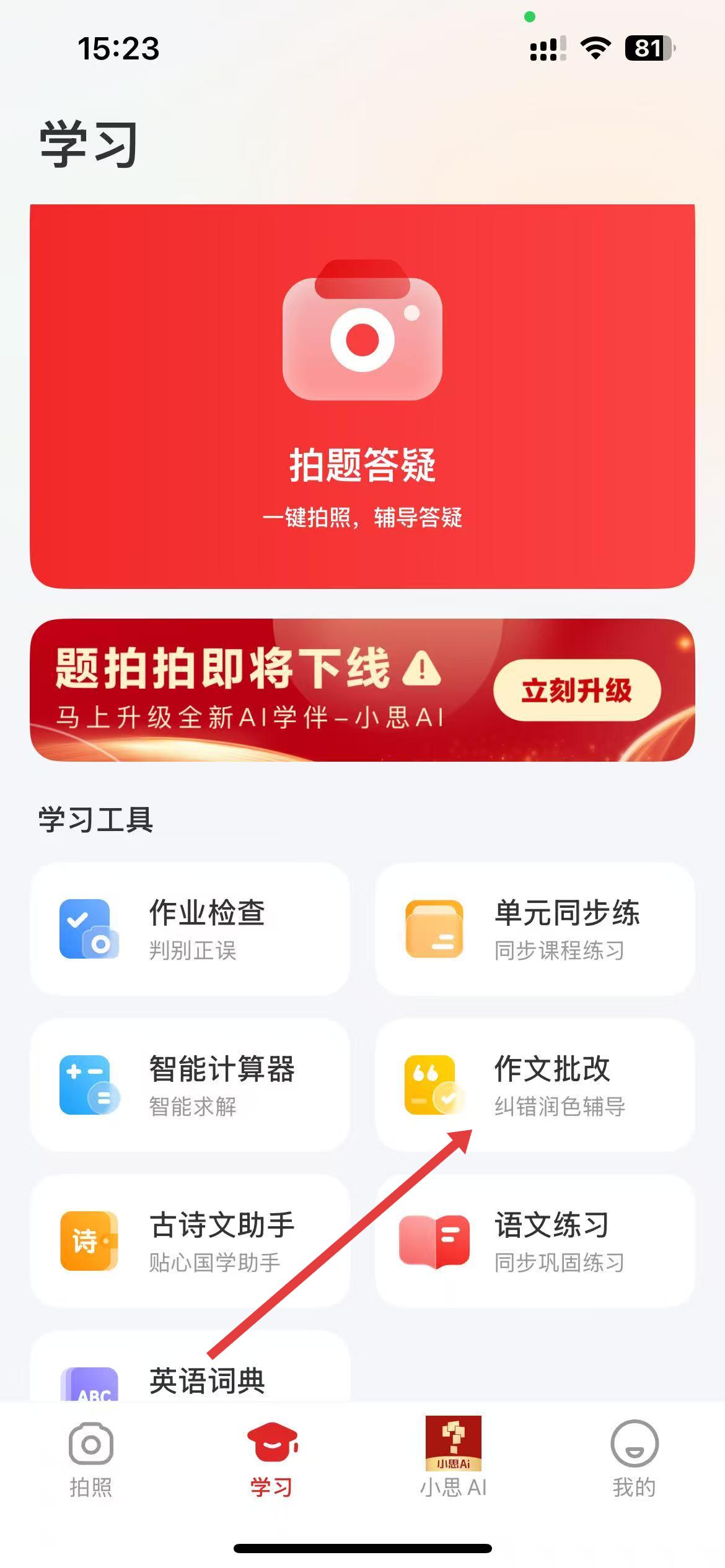This screenshot has height=1568, width=725.
Task: Open 作业检查 homework check tool
Action: click(190, 929)
